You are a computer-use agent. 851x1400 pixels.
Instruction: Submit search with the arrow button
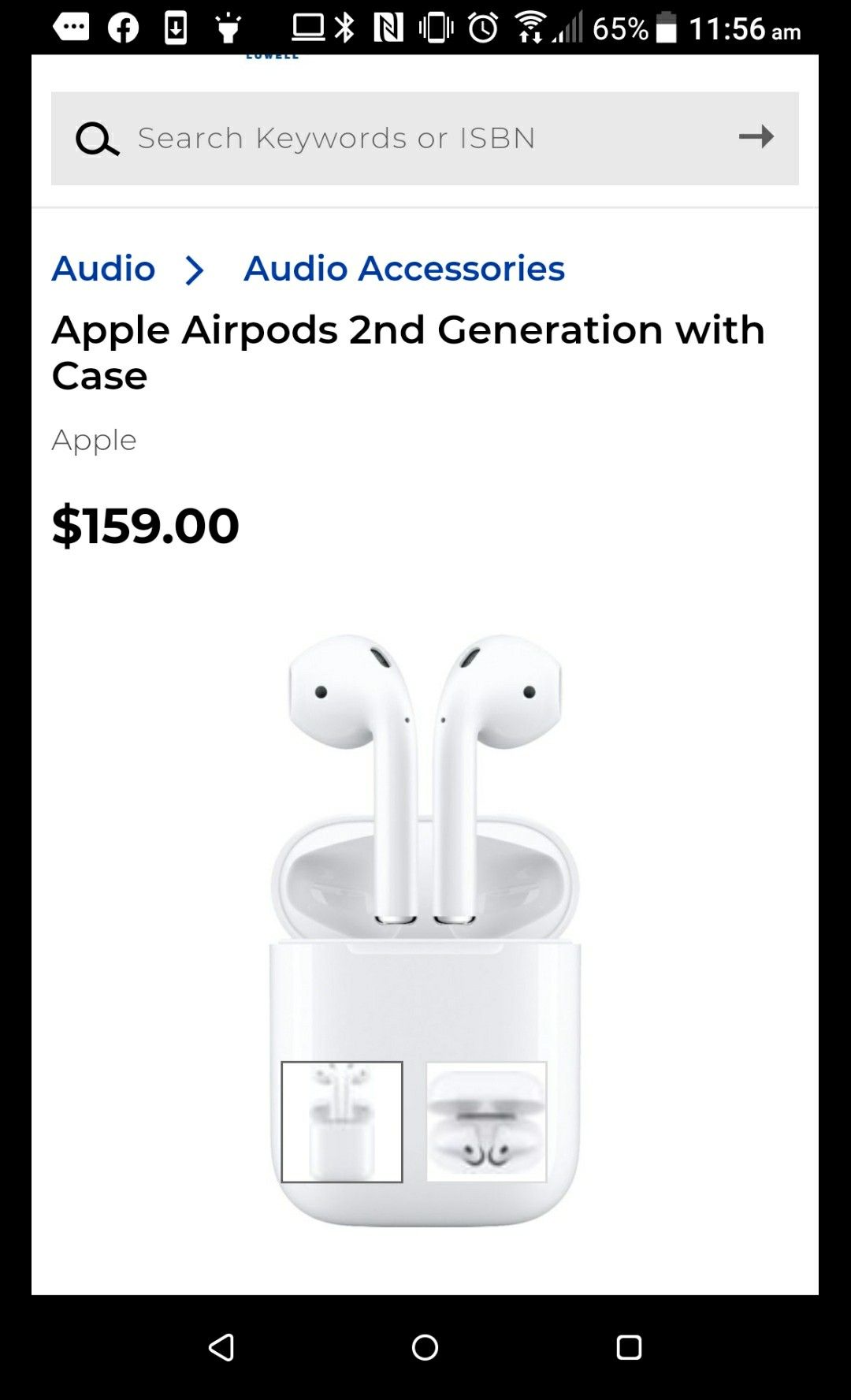point(756,137)
